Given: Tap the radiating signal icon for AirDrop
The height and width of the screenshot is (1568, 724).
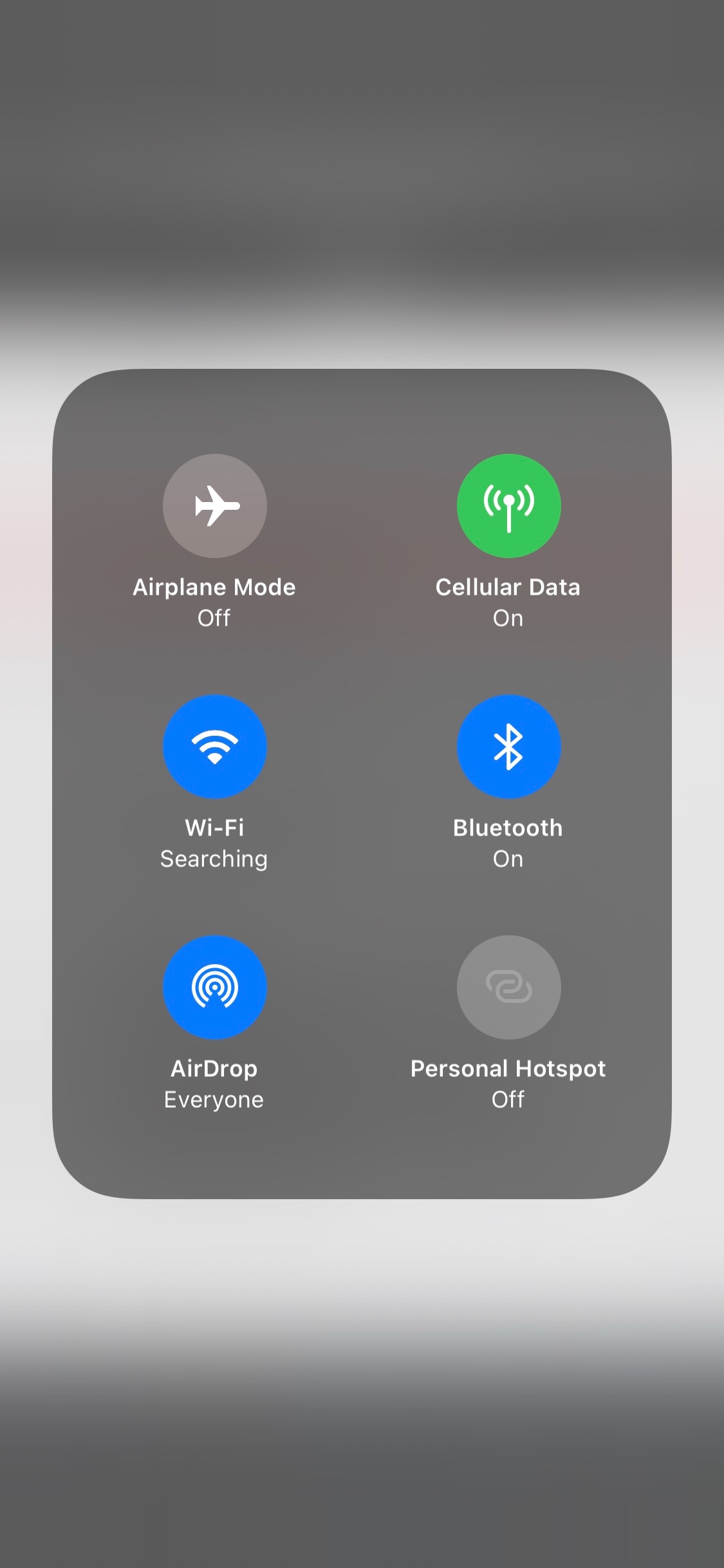Looking at the screenshot, I should pos(214,987).
